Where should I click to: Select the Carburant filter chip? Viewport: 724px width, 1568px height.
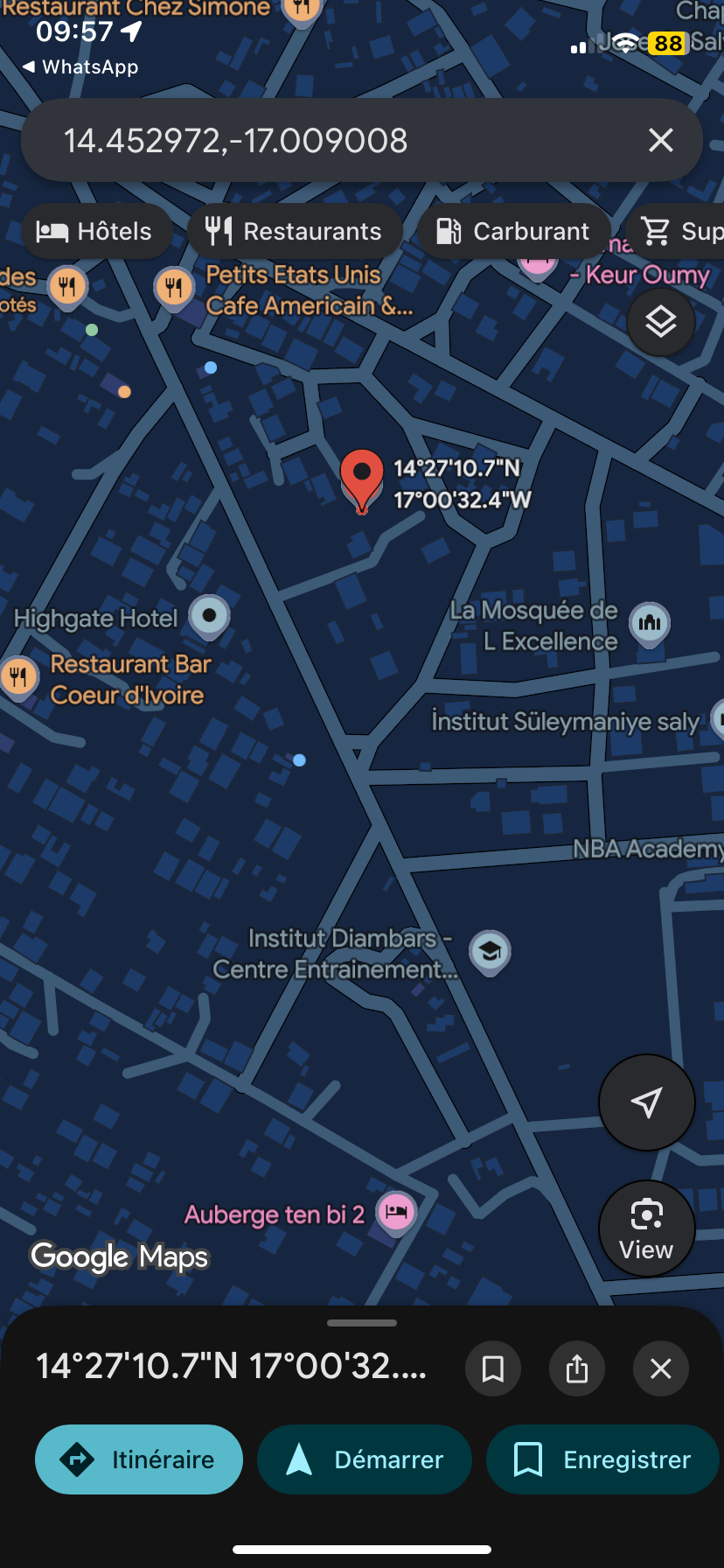pyautogui.click(x=513, y=231)
